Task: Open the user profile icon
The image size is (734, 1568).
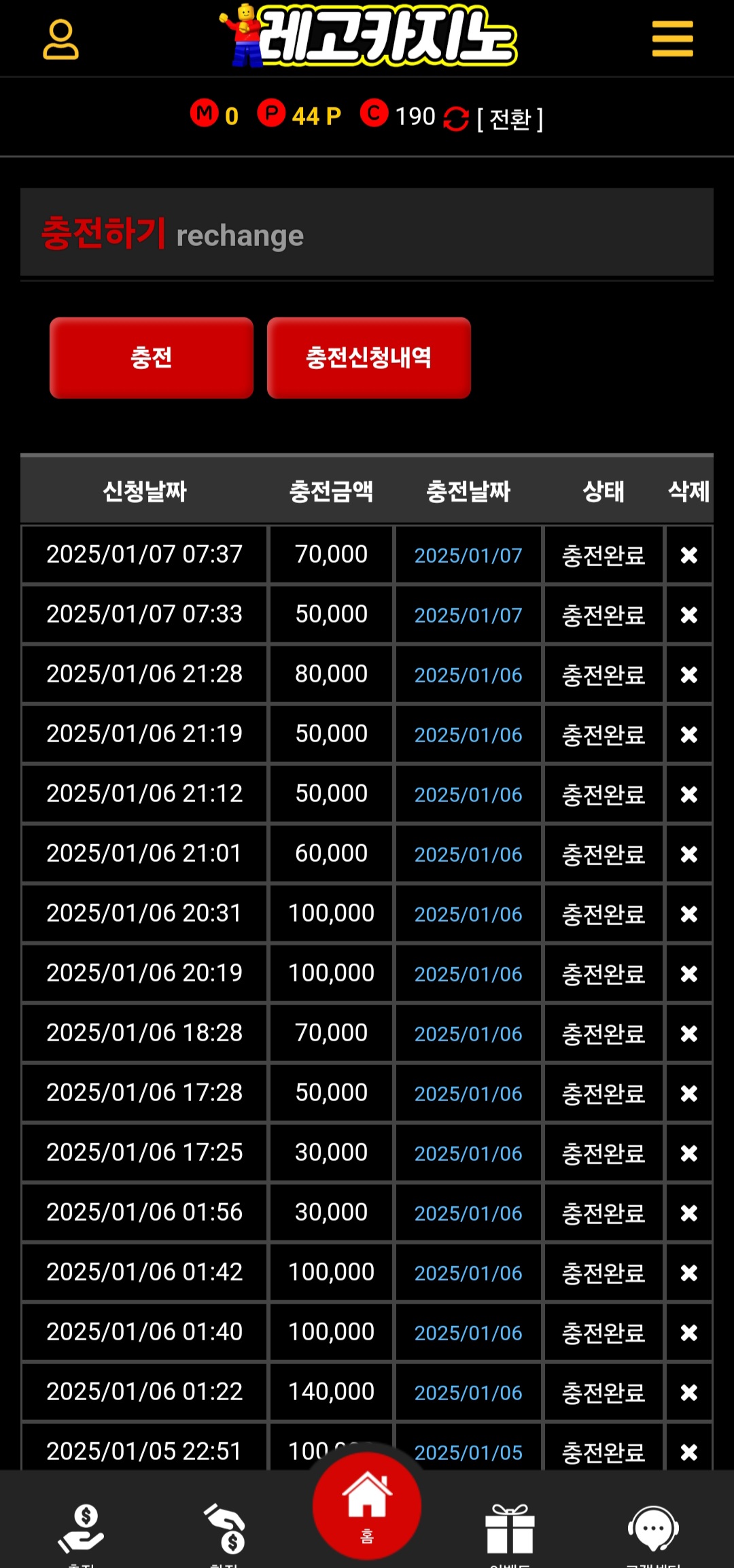Action: [60, 39]
